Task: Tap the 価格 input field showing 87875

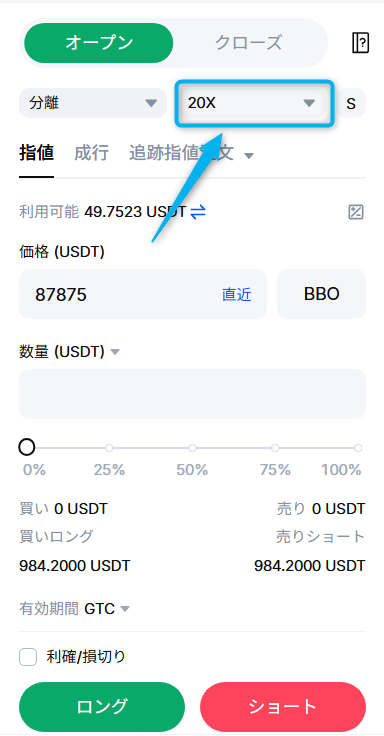Action: click(x=143, y=294)
